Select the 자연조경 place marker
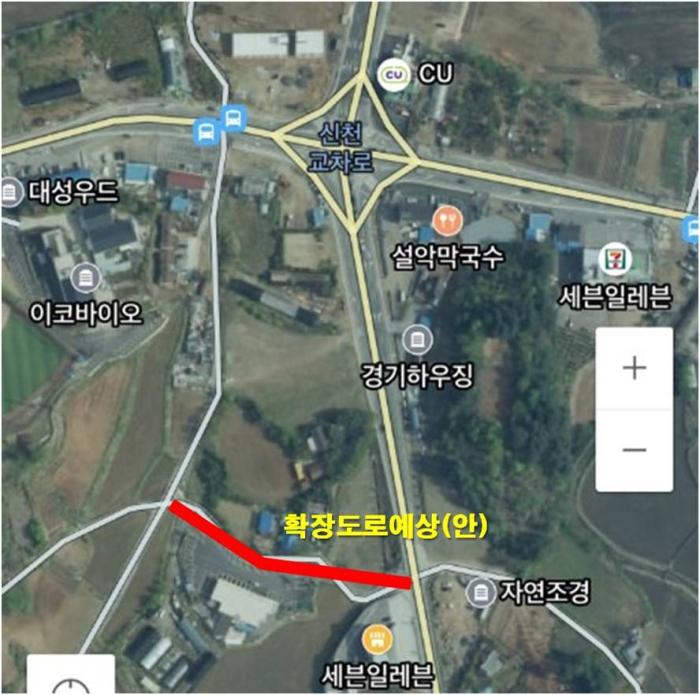Viewport: 700px width, 695px height. (x=482, y=593)
